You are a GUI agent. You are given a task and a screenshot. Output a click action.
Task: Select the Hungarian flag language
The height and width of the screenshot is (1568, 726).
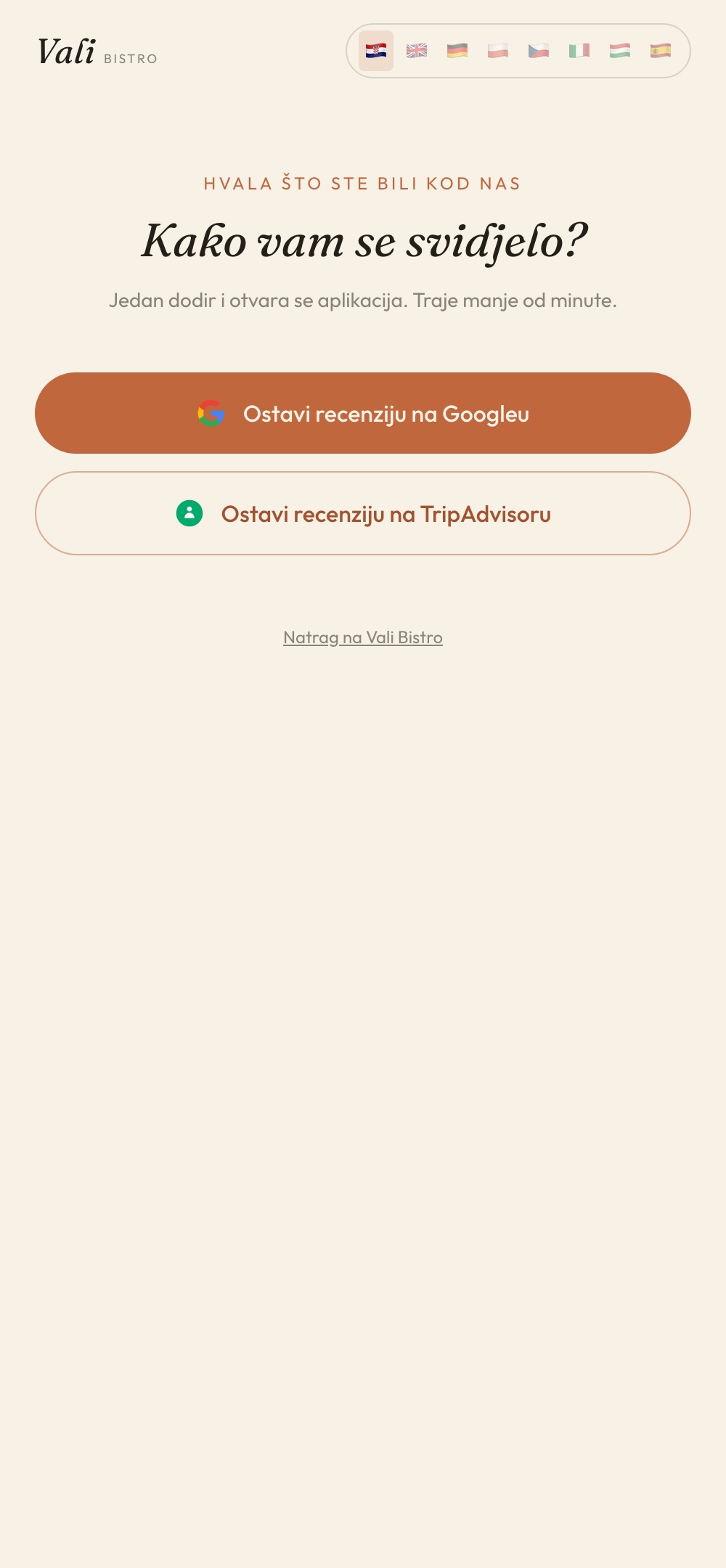[x=620, y=51]
